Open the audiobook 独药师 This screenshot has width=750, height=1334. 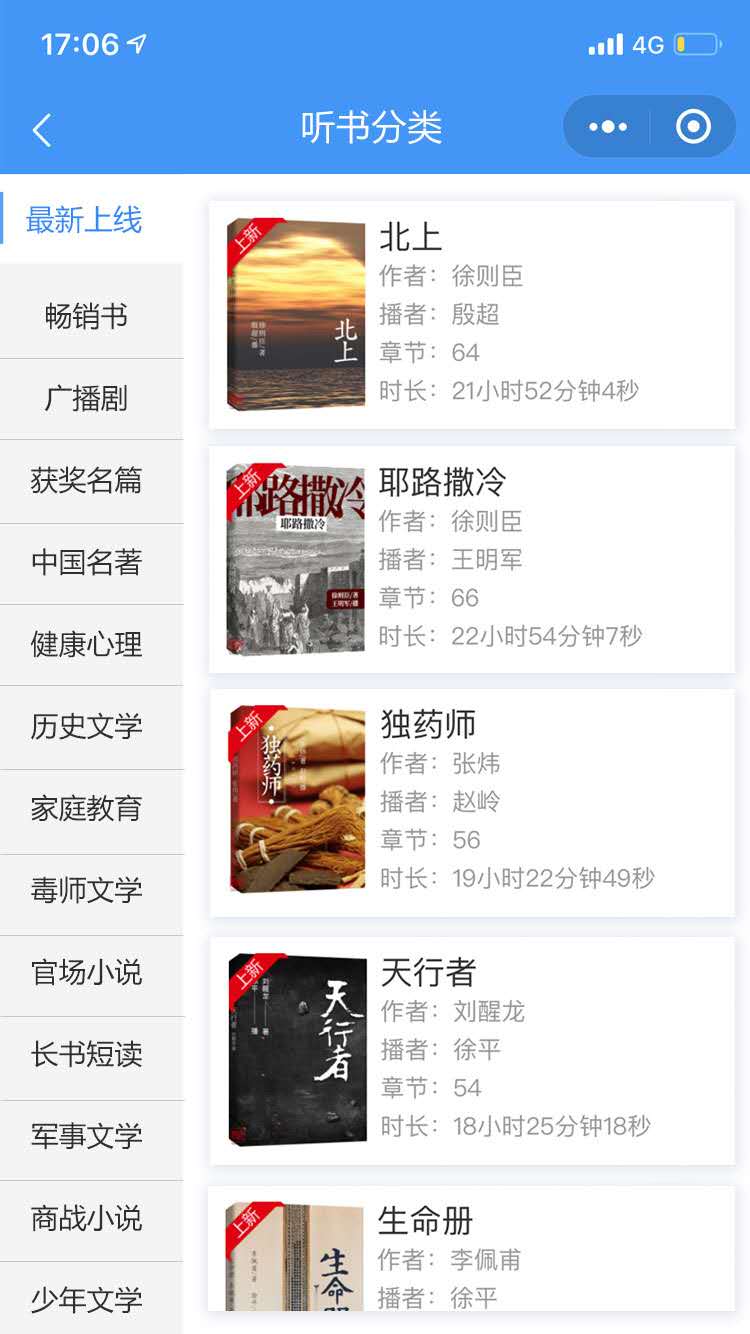coord(472,802)
